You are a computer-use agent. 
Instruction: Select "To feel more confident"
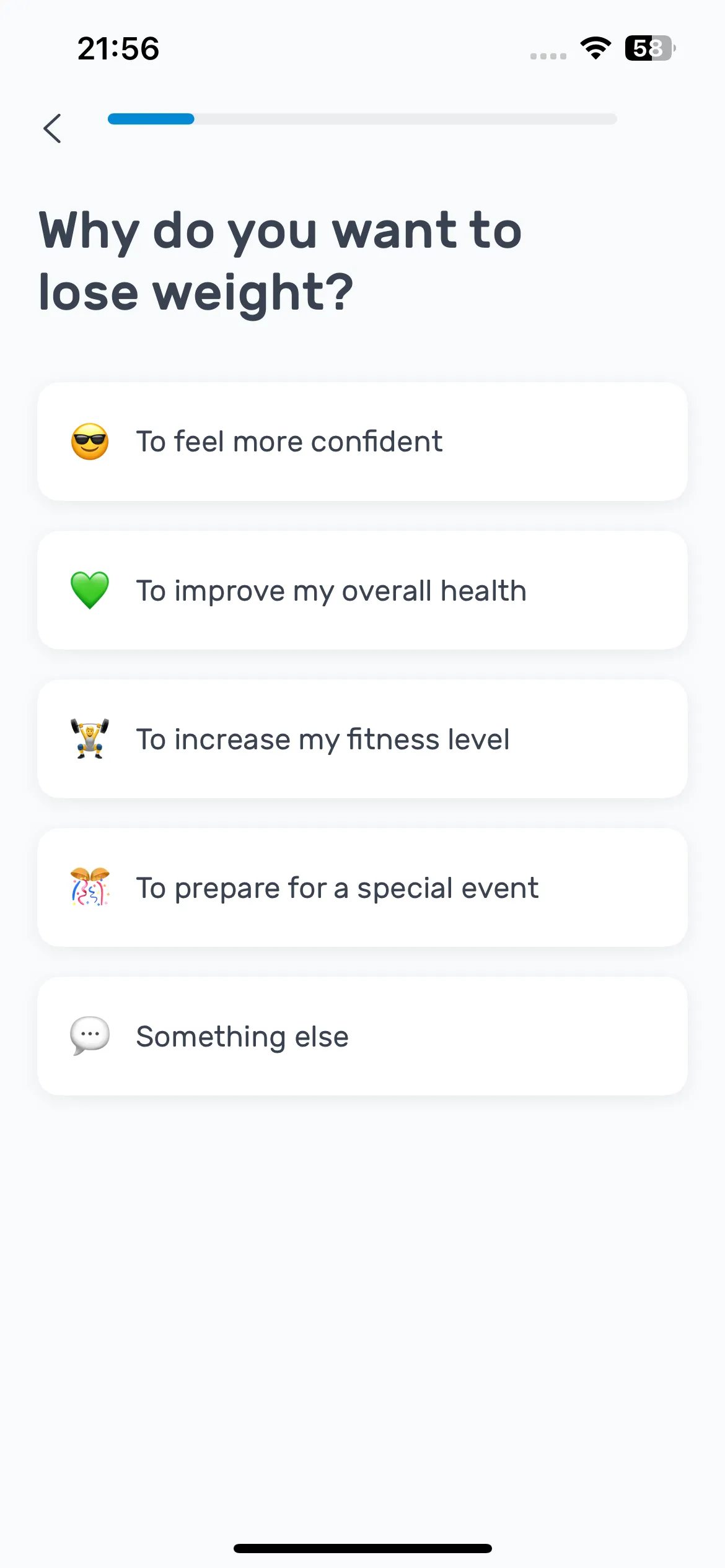[362, 442]
